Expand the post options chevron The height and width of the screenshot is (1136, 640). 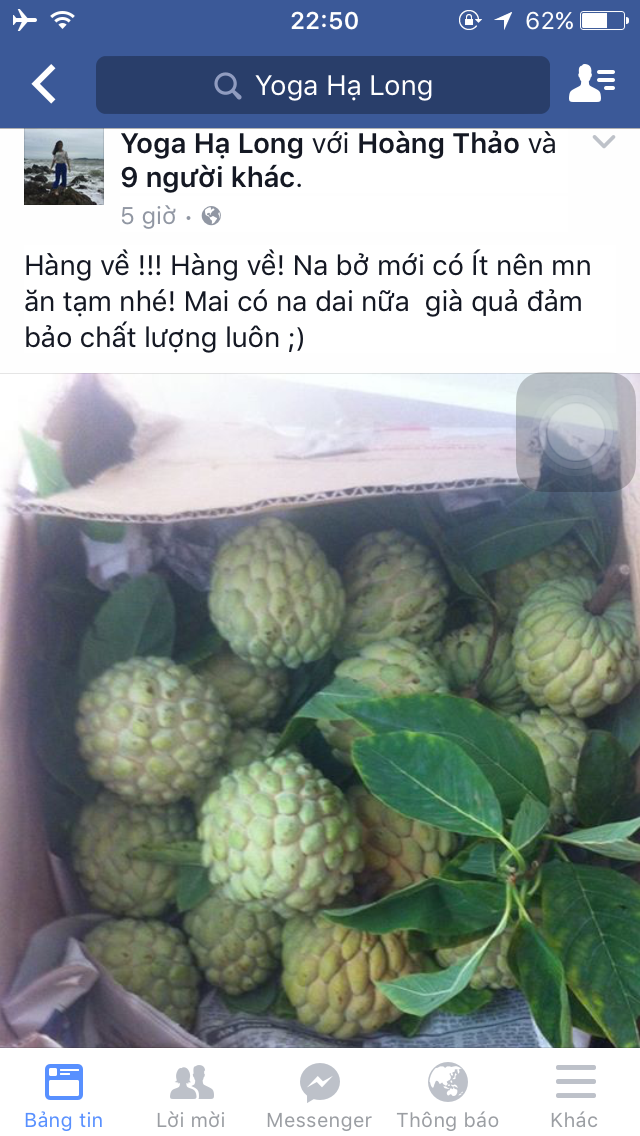tap(604, 143)
